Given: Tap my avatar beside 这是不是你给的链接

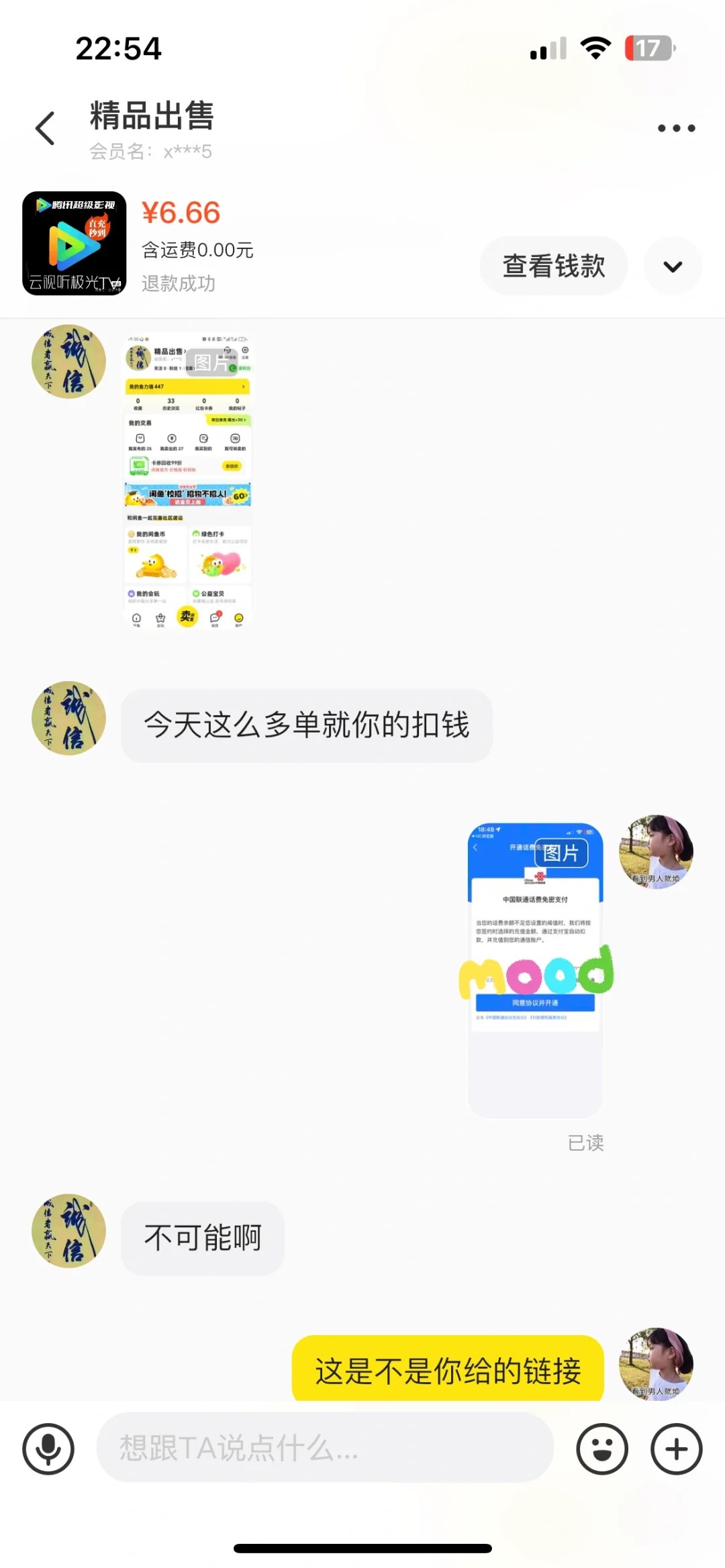Looking at the screenshot, I should click(x=655, y=1363).
